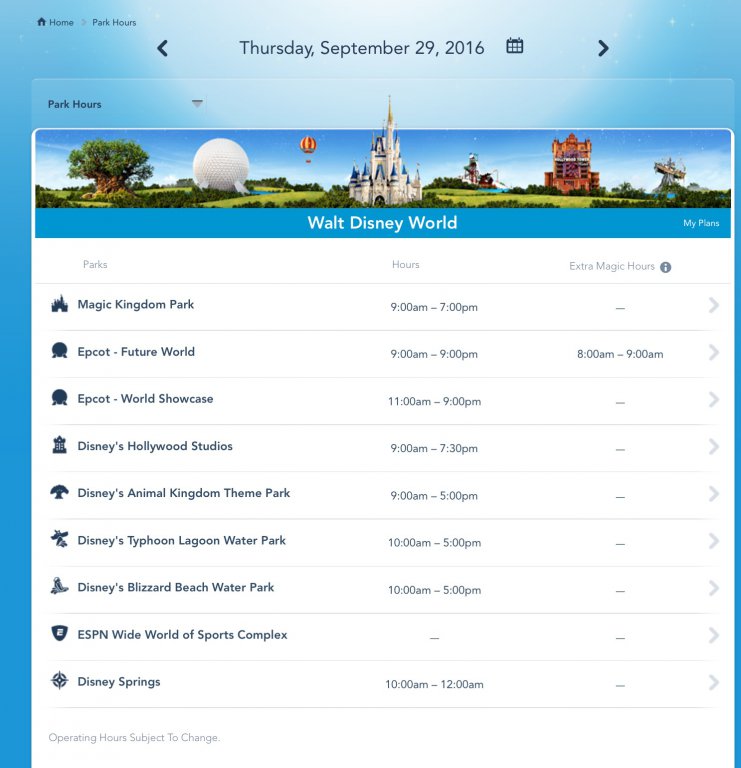Open Epcot - World Showcase row
This screenshot has width=741, height=768.
point(145,399)
